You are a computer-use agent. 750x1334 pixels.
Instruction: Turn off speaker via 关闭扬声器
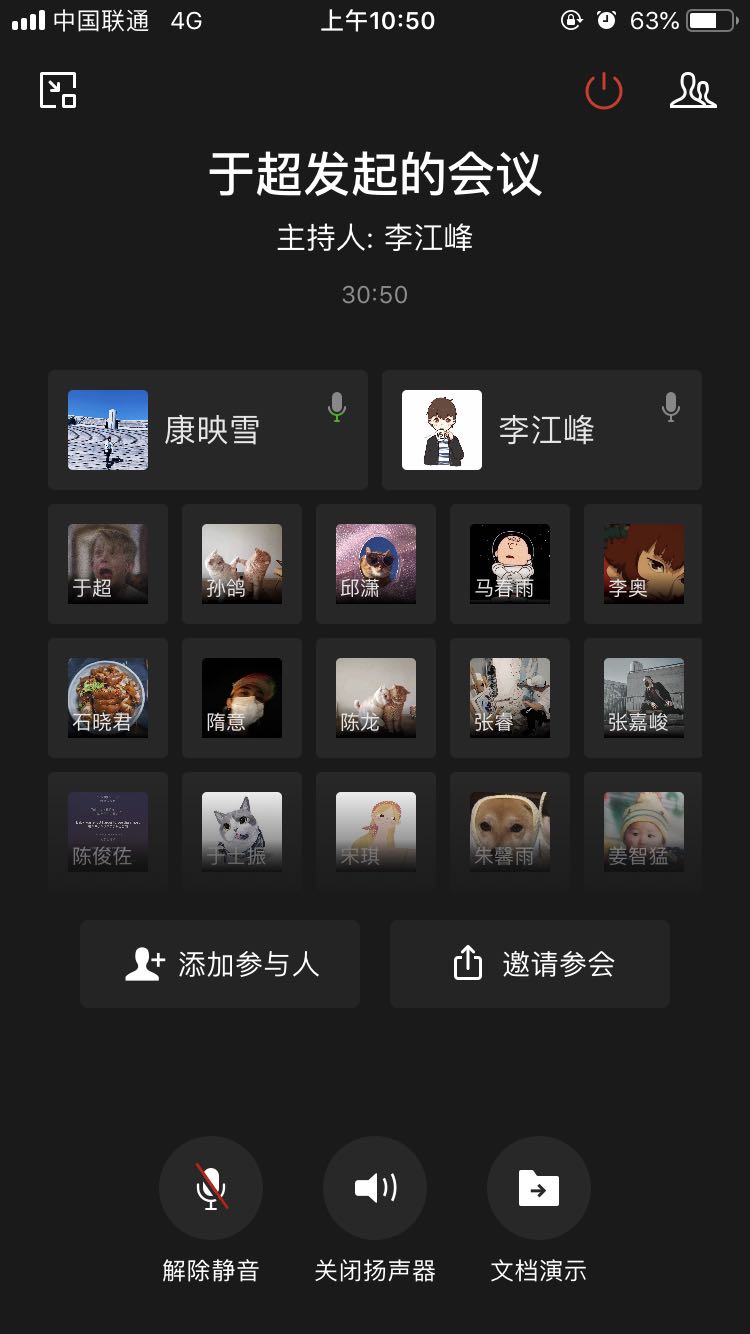coord(375,1189)
